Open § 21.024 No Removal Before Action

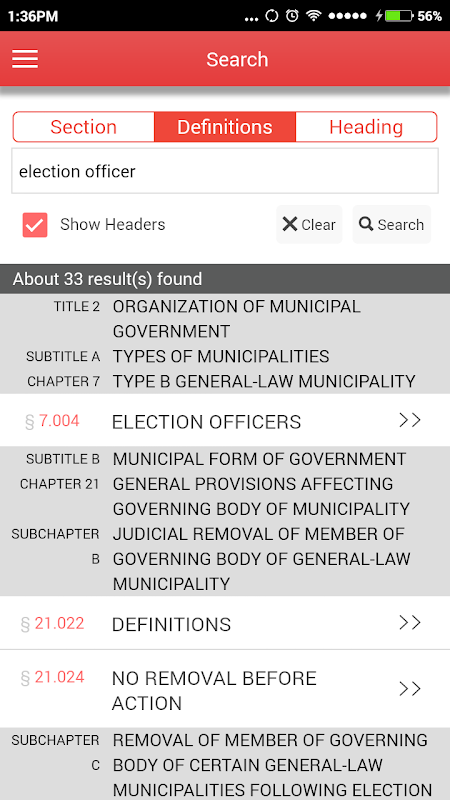pos(225,689)
